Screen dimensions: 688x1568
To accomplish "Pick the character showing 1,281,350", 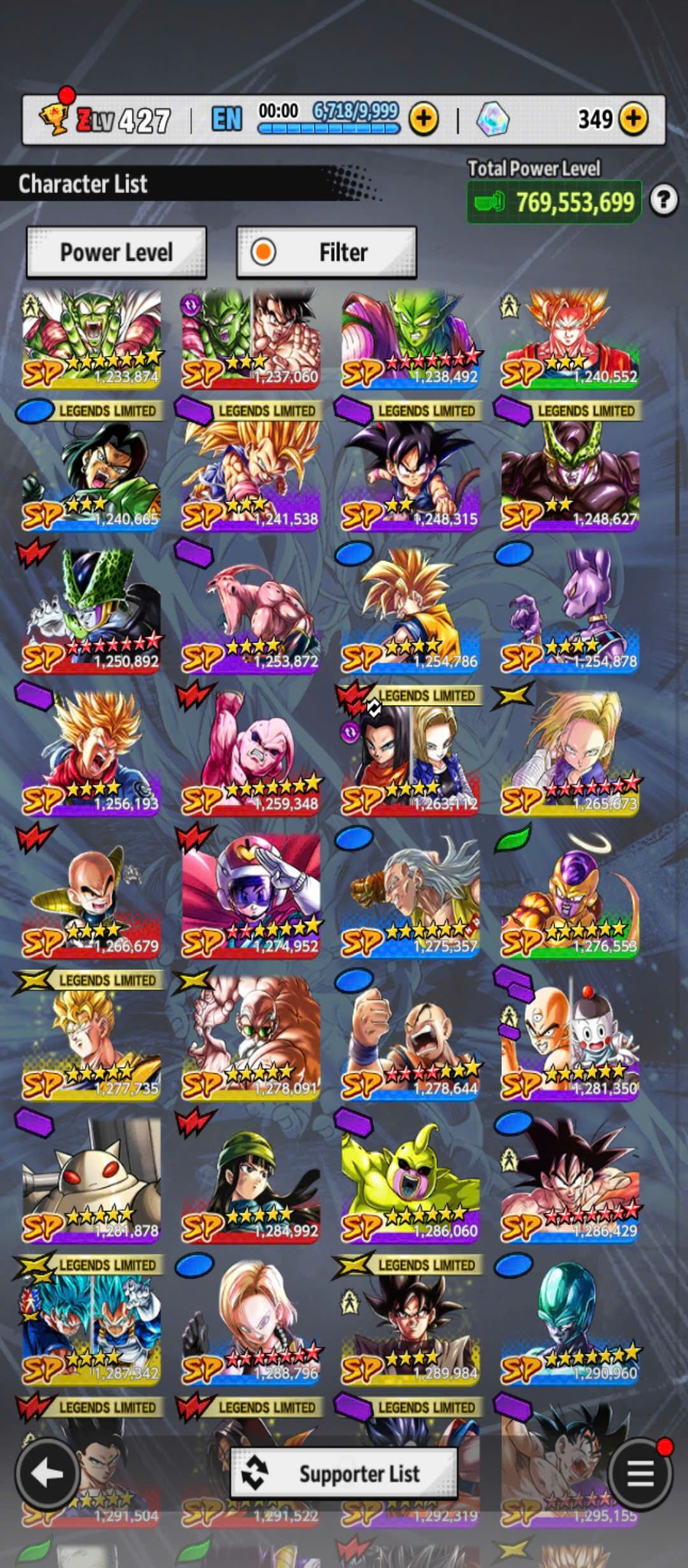I will [x=570, y=1038].
